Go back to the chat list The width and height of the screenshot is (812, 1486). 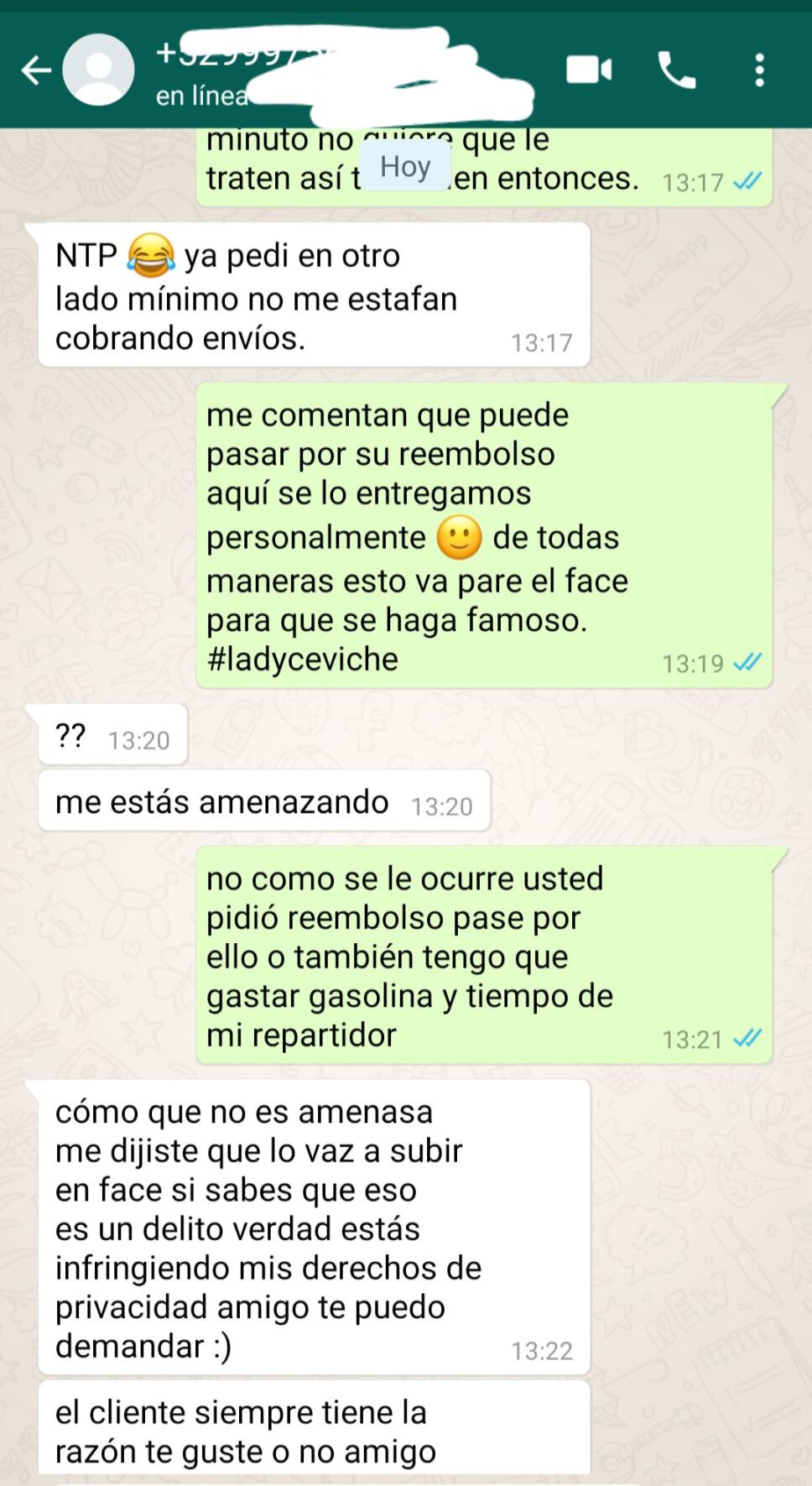pos(36,70)
